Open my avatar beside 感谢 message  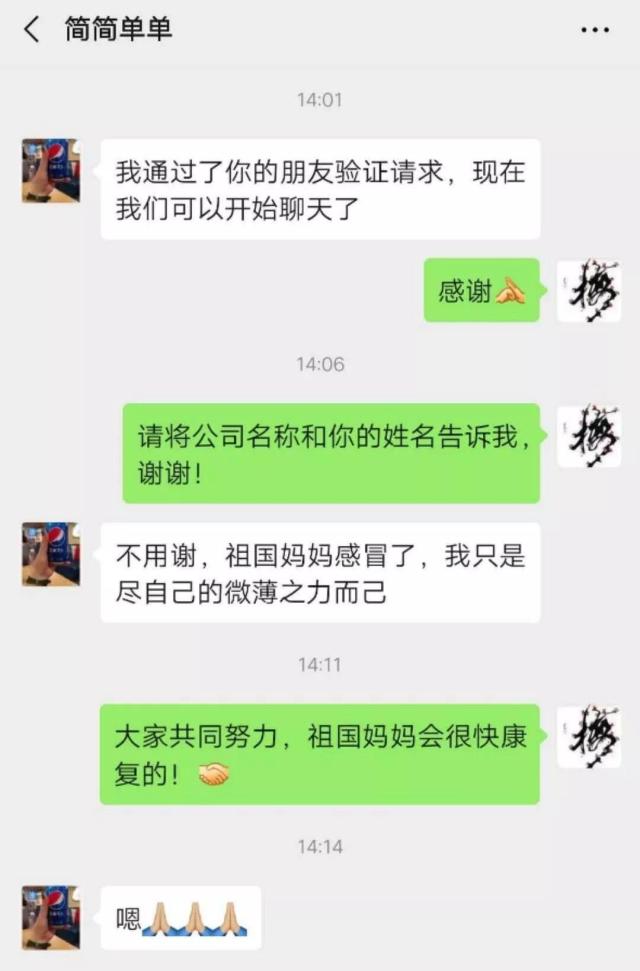(589, 290)
